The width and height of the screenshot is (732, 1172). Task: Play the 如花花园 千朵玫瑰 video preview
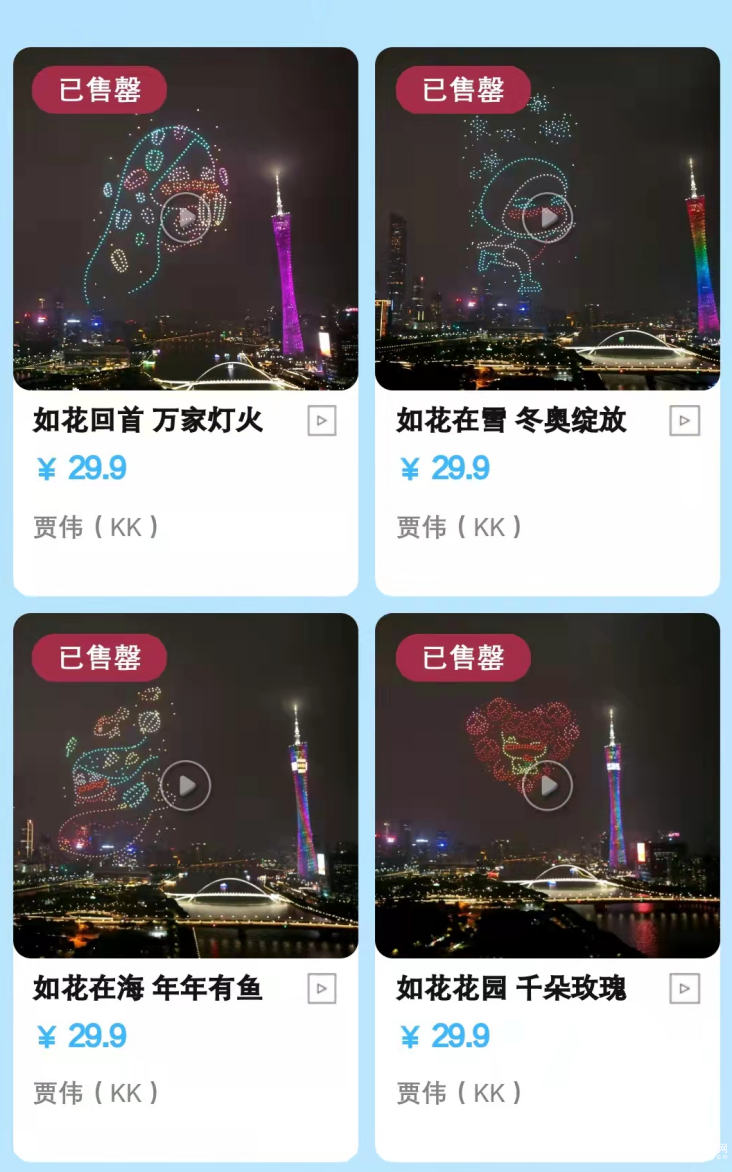(x=548, y=786)
